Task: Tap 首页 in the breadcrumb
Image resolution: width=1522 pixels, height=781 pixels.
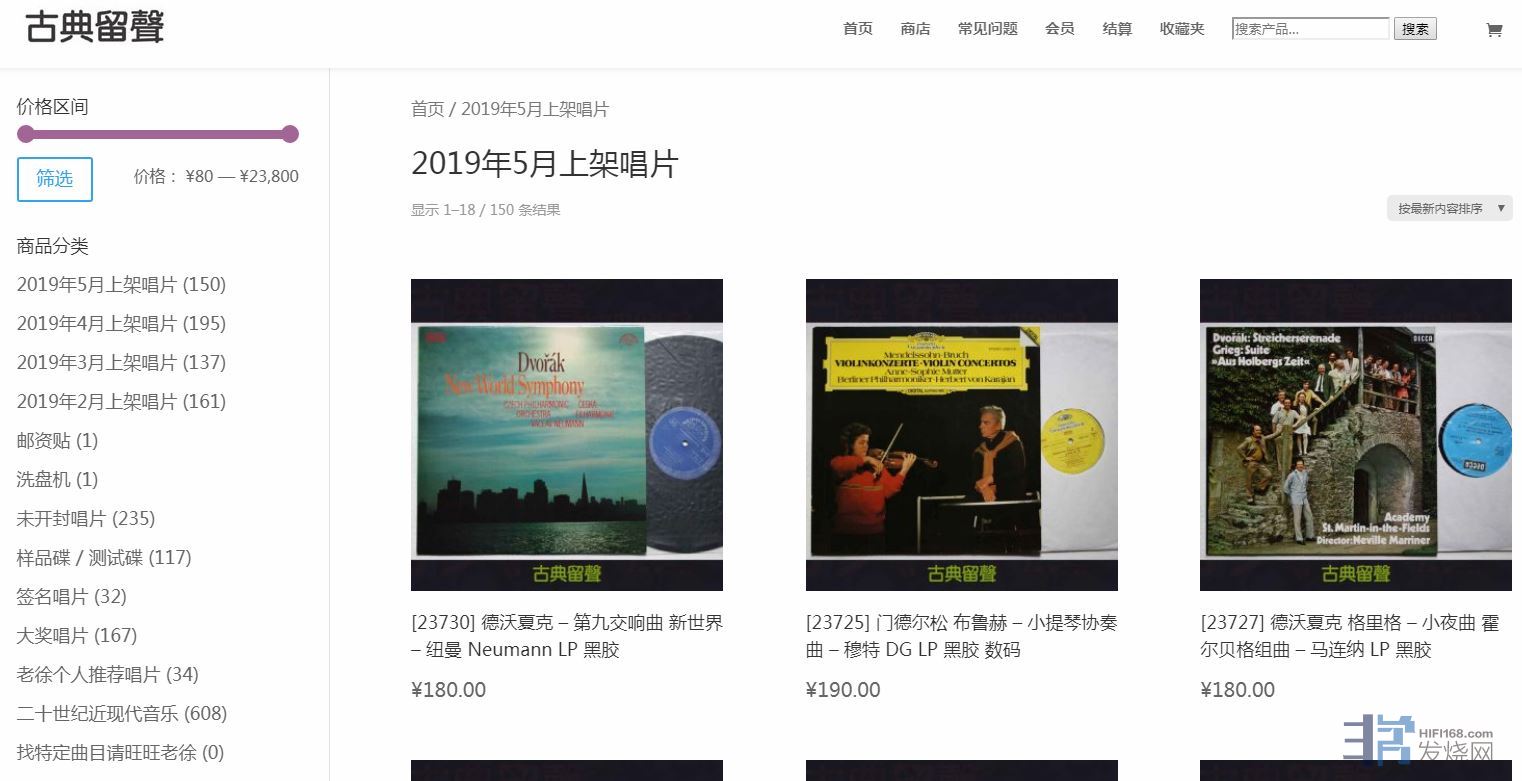Action: coord(427,109)
